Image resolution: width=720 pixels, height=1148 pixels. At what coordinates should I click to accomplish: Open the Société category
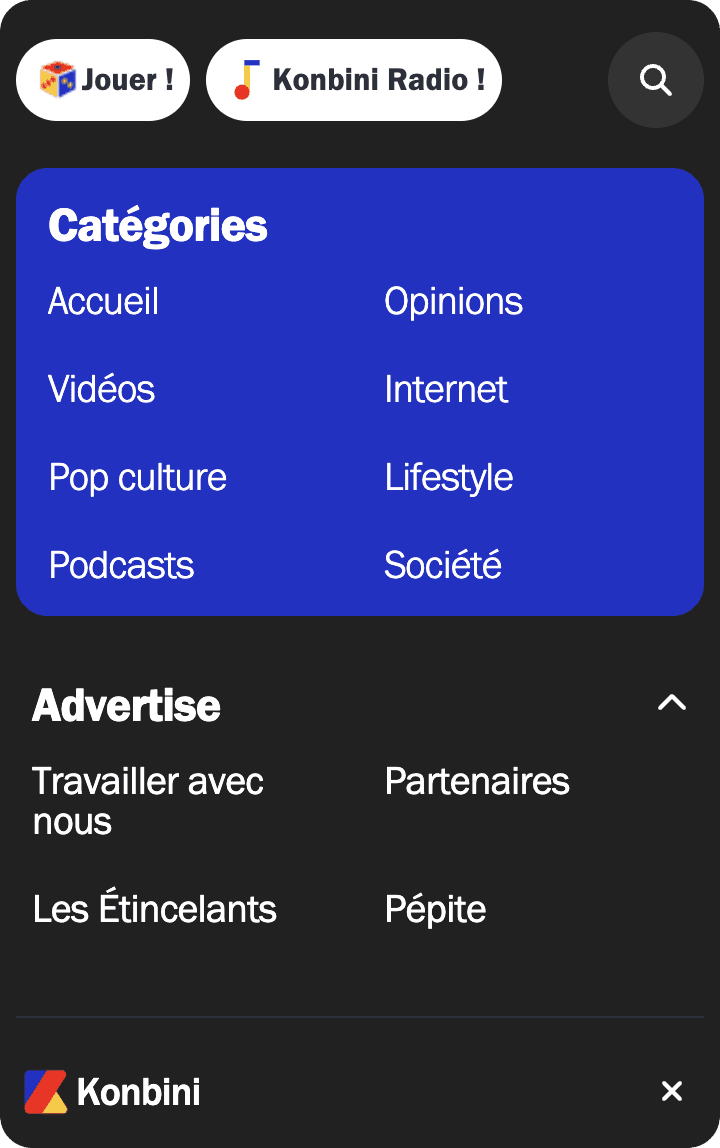coord(442,566)
